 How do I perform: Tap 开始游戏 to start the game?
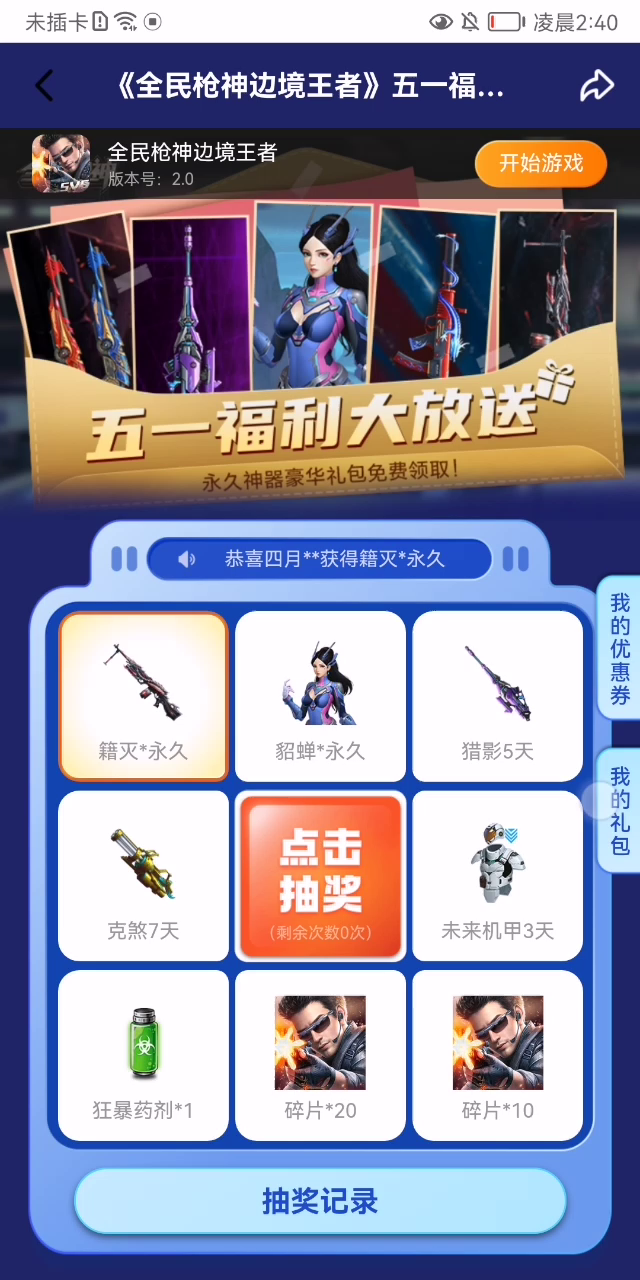pyautogui.click(x=541, y=163)
